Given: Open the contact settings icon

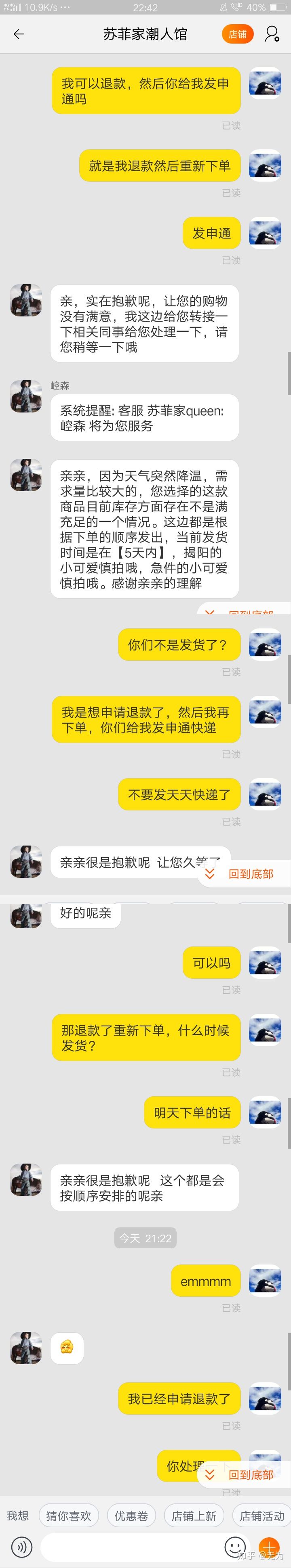Looking at the screenshot, I should [x=272, y=34].
